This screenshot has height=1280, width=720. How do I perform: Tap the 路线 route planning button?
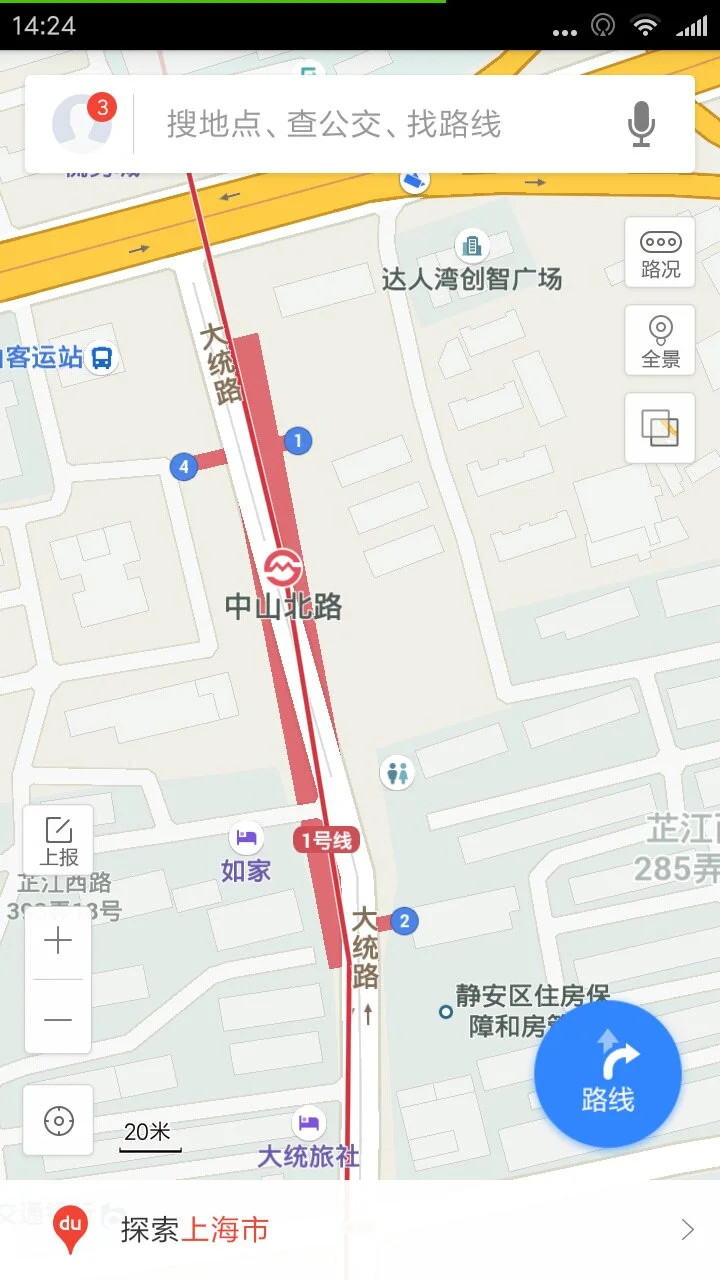[x=608, y=1072]
